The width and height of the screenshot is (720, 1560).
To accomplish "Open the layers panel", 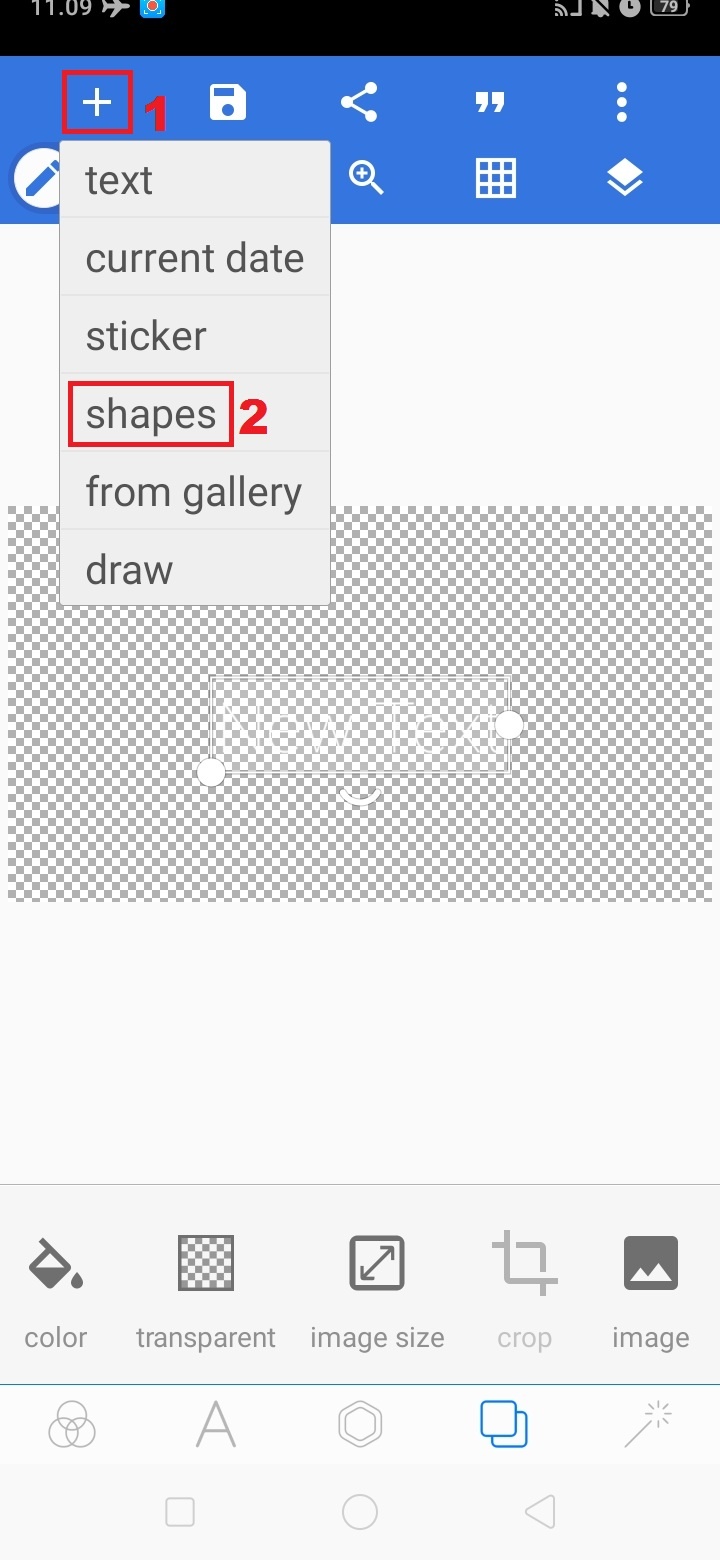I will [x=625, y=178].
